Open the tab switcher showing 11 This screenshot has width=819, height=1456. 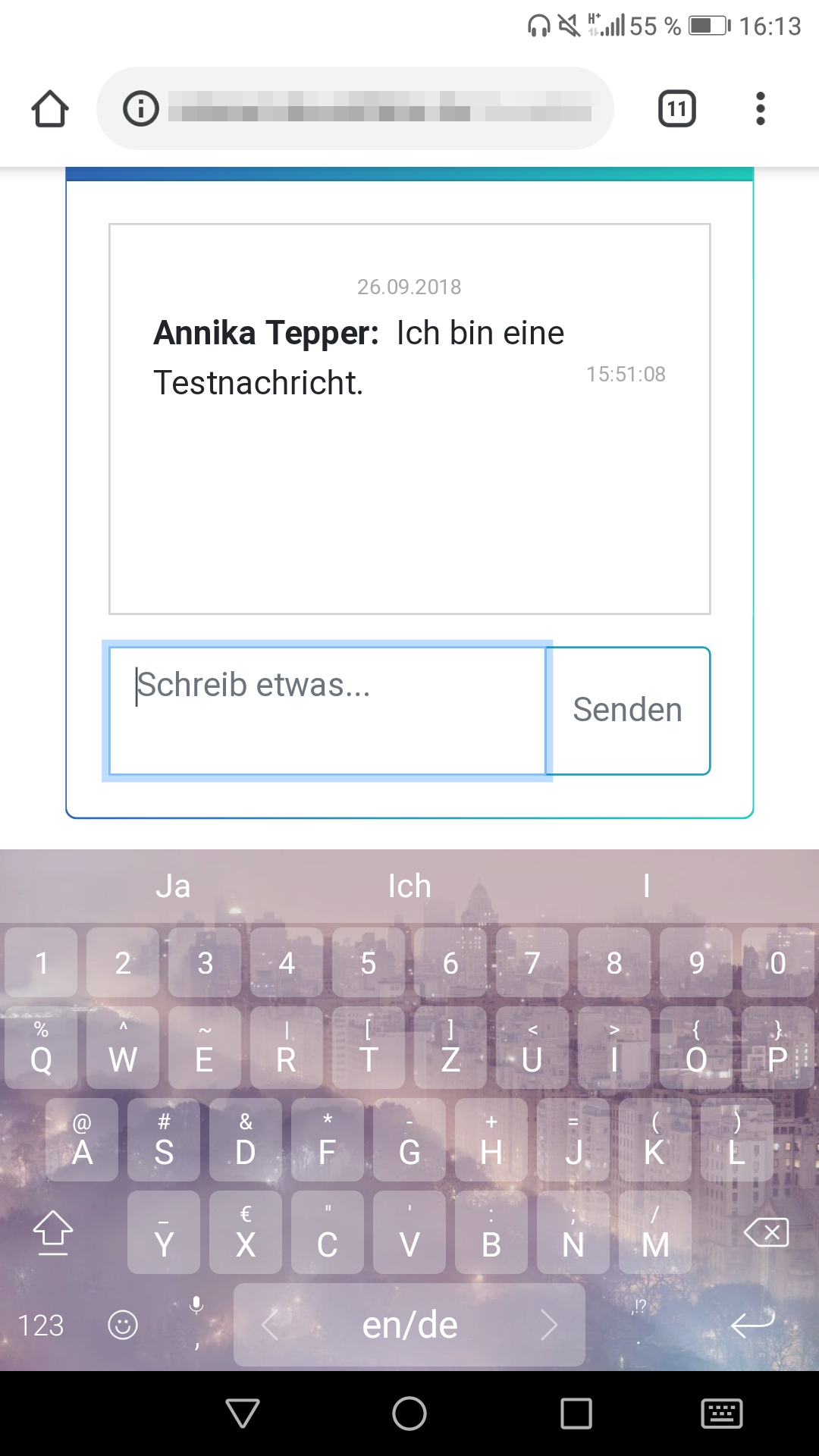click(x=677, y=108)
